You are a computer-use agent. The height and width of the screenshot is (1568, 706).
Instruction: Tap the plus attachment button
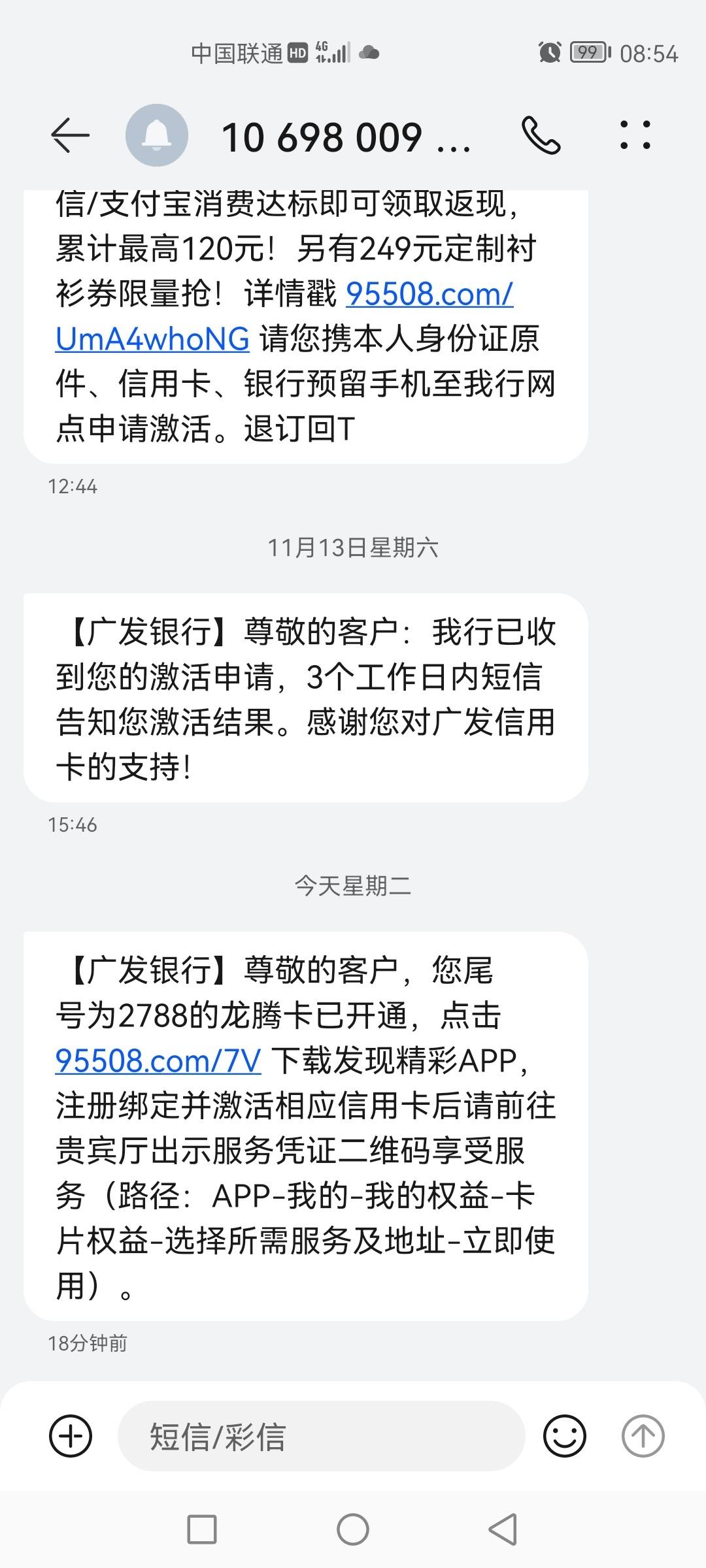tap(71, 1435)
